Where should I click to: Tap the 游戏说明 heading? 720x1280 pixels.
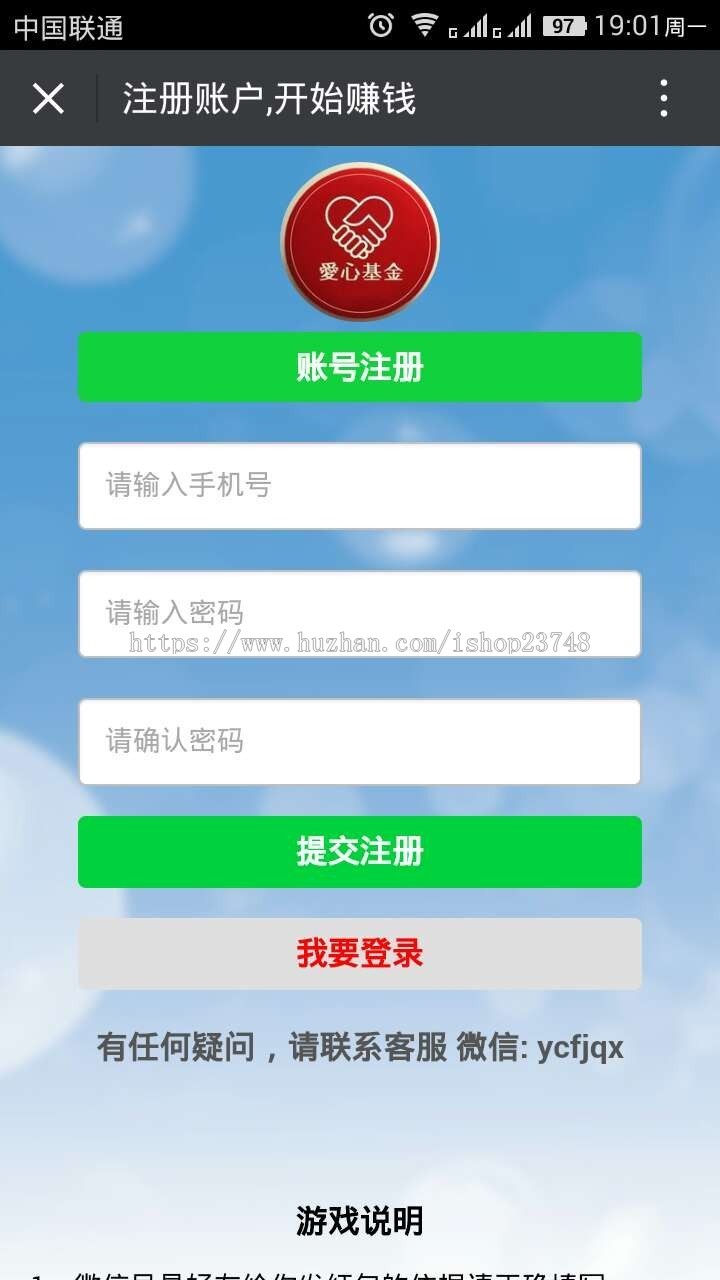click(359, 1222)
